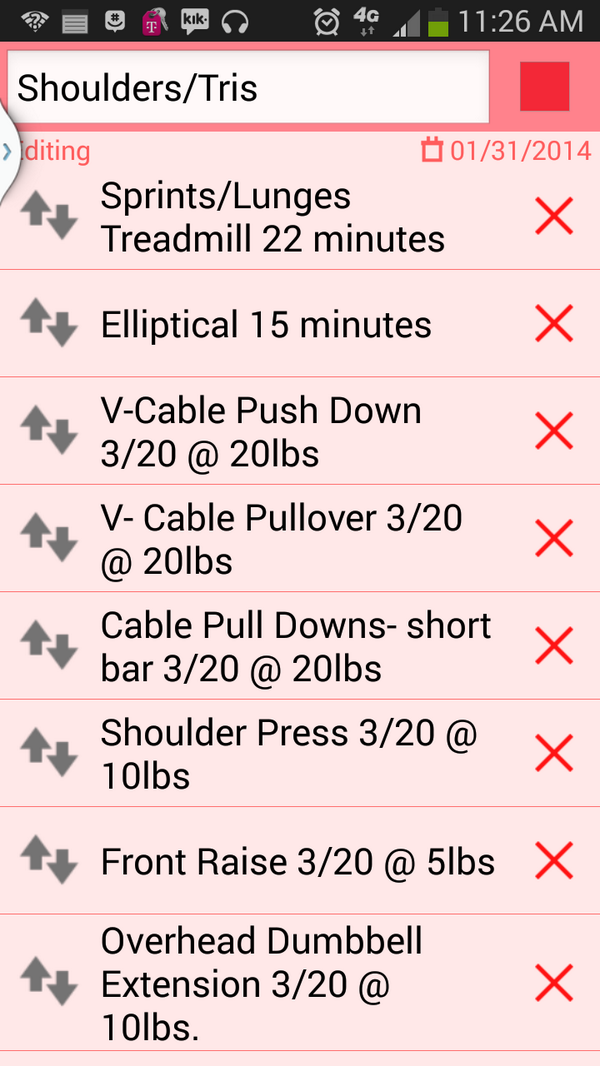600x1066 pixels.
Task: Select the V- Cable Pullover row
Action: click(x=280, y=539)
